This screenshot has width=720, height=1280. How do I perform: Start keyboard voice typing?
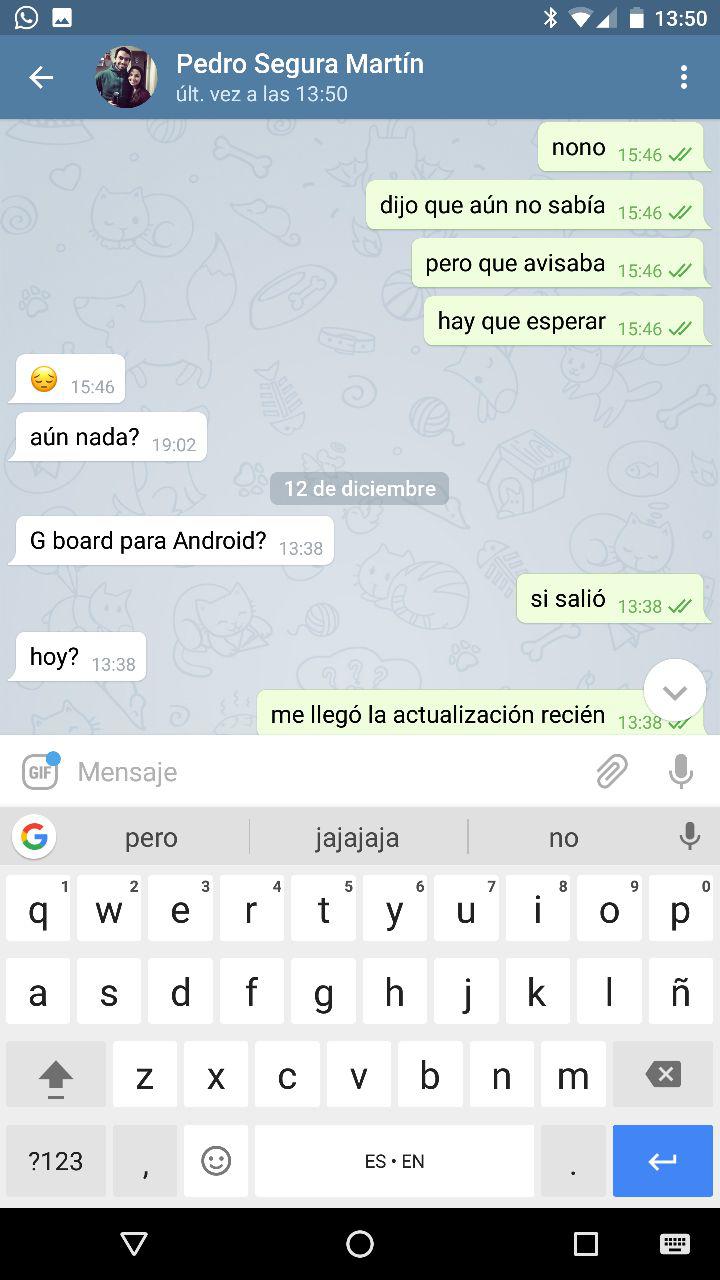pyautogui.click(x=689, y=837)
